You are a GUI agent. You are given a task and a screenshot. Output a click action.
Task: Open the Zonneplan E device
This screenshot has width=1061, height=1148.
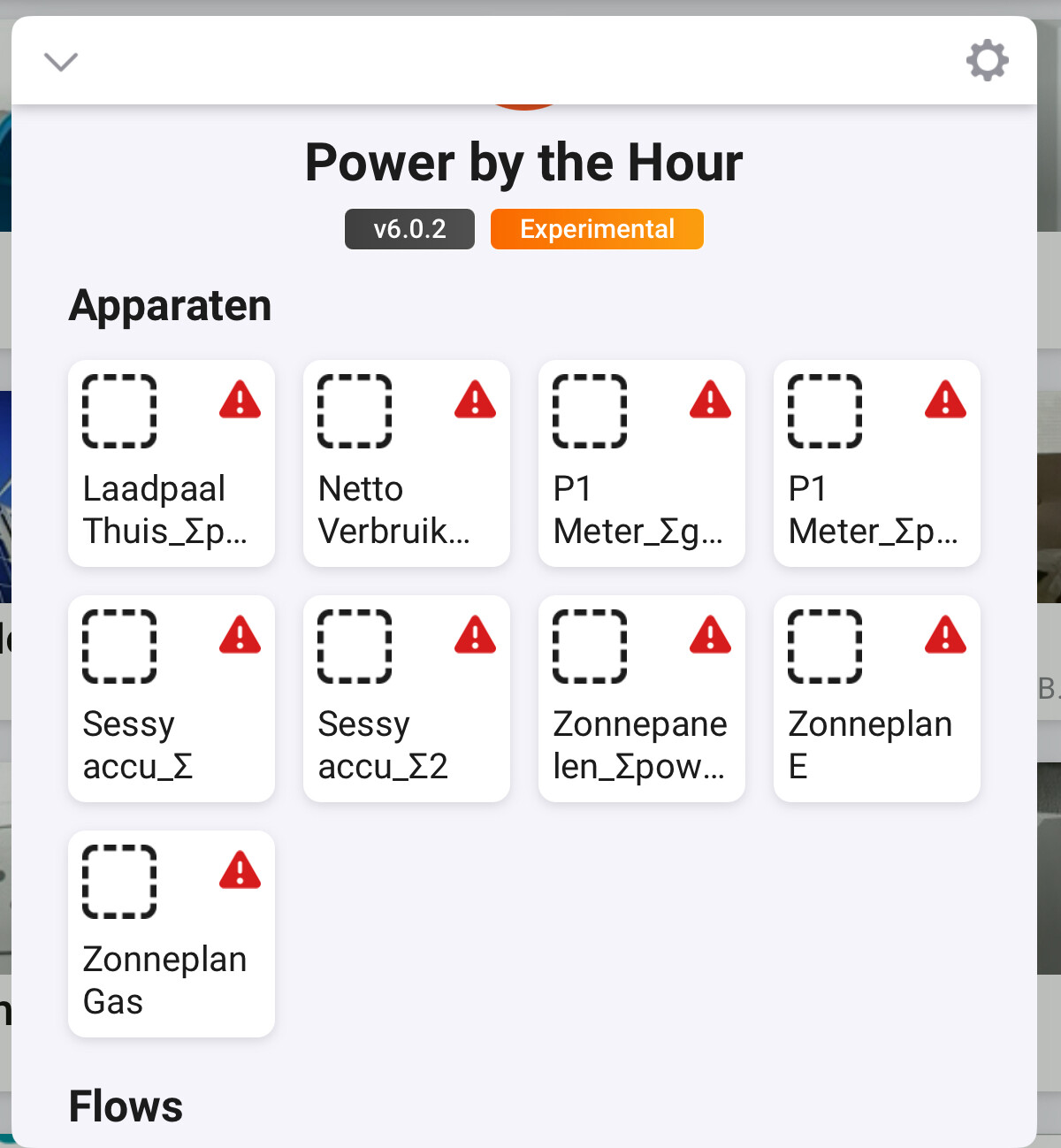(877, 699)
